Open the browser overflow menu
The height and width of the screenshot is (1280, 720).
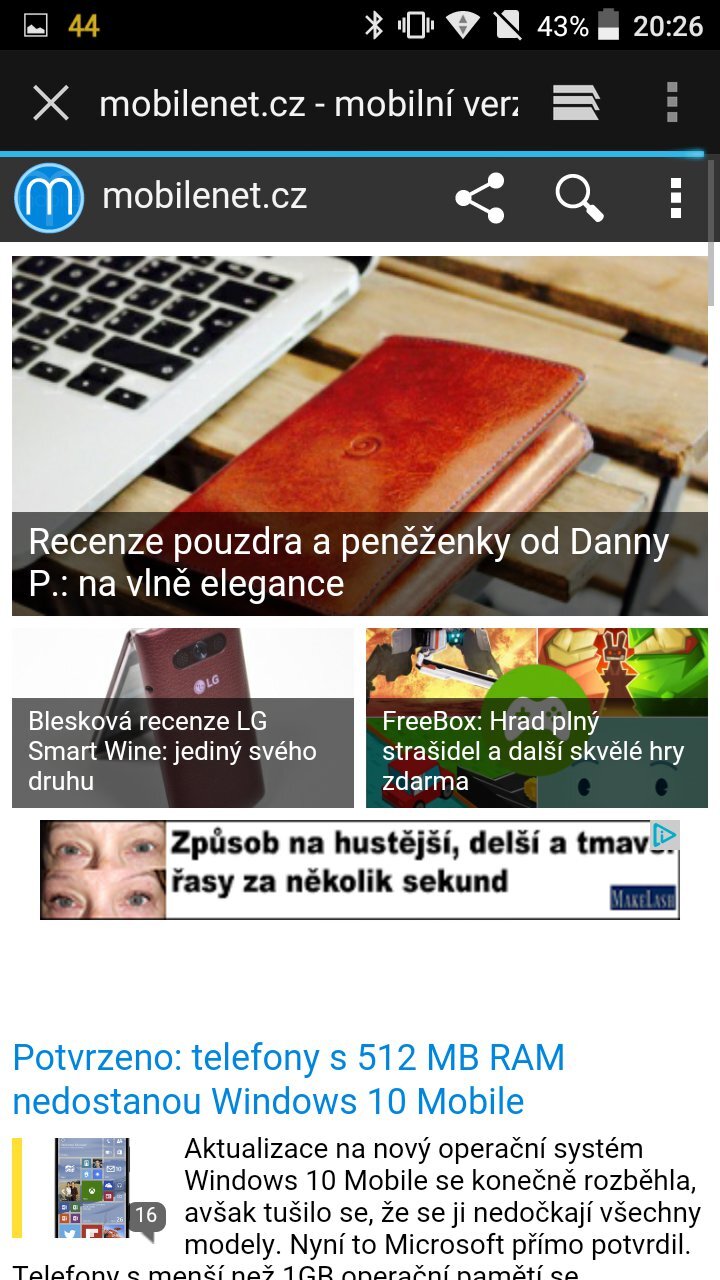click(x=672, y=102)
